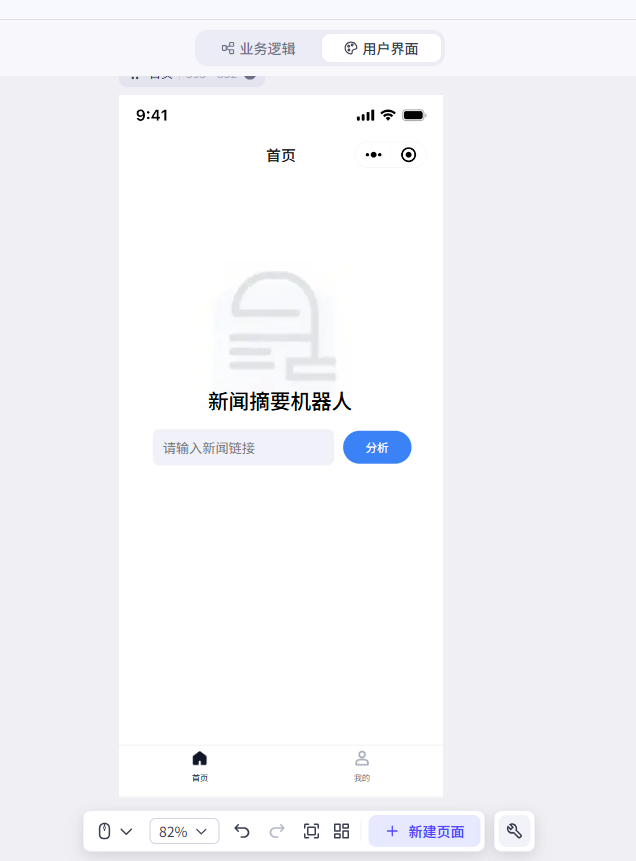The image size is (636, 861).
Task: Tap the blue 分析 button
Action: (x=377, y=448)
